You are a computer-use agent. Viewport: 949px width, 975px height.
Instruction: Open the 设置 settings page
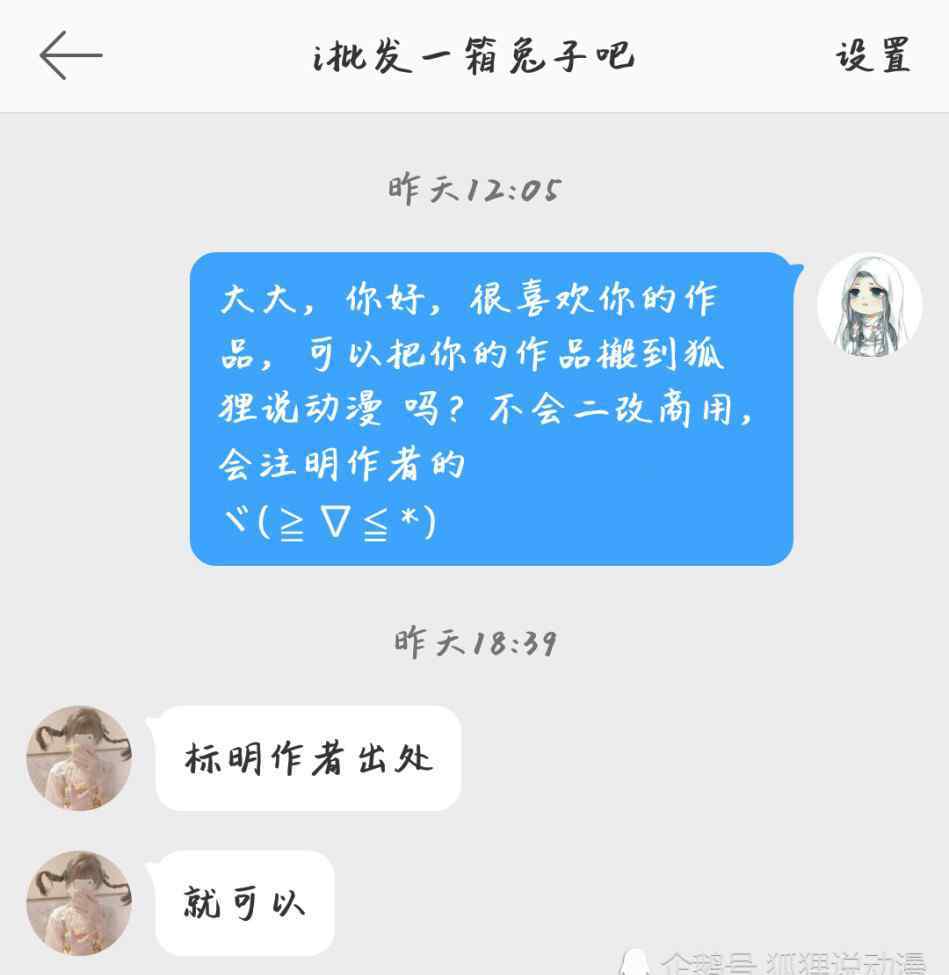point(873,56)
